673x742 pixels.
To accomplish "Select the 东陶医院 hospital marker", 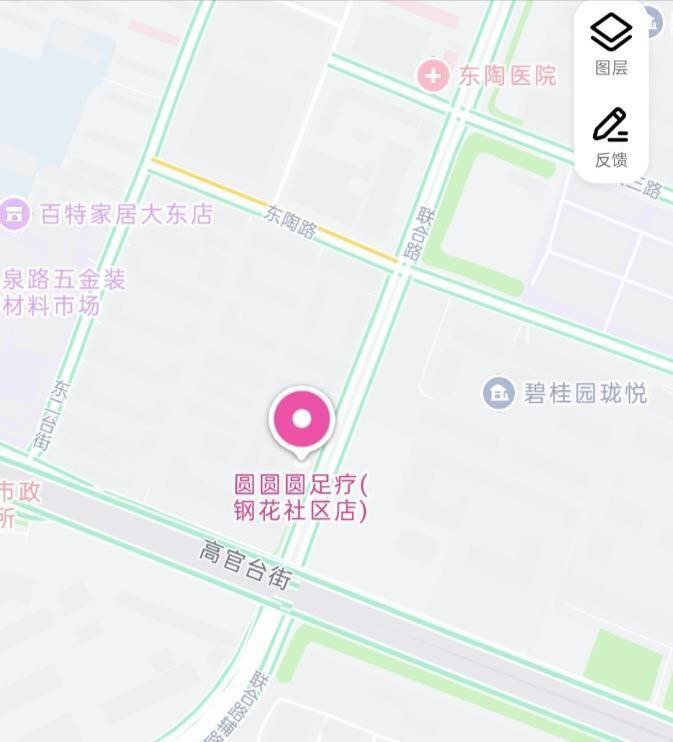I will [433, 75].
